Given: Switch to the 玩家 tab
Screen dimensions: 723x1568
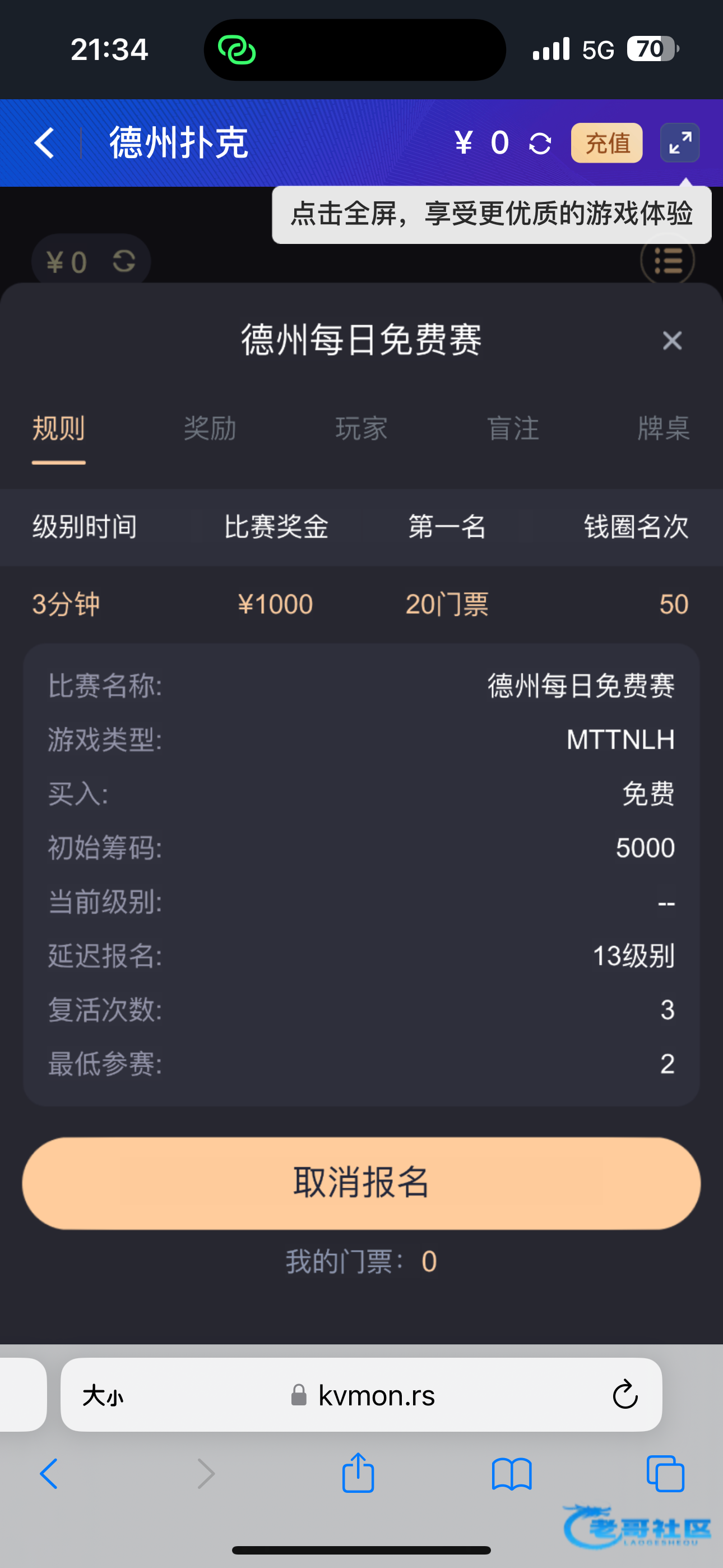Looking at the screenshot, I should pos(361,428).
